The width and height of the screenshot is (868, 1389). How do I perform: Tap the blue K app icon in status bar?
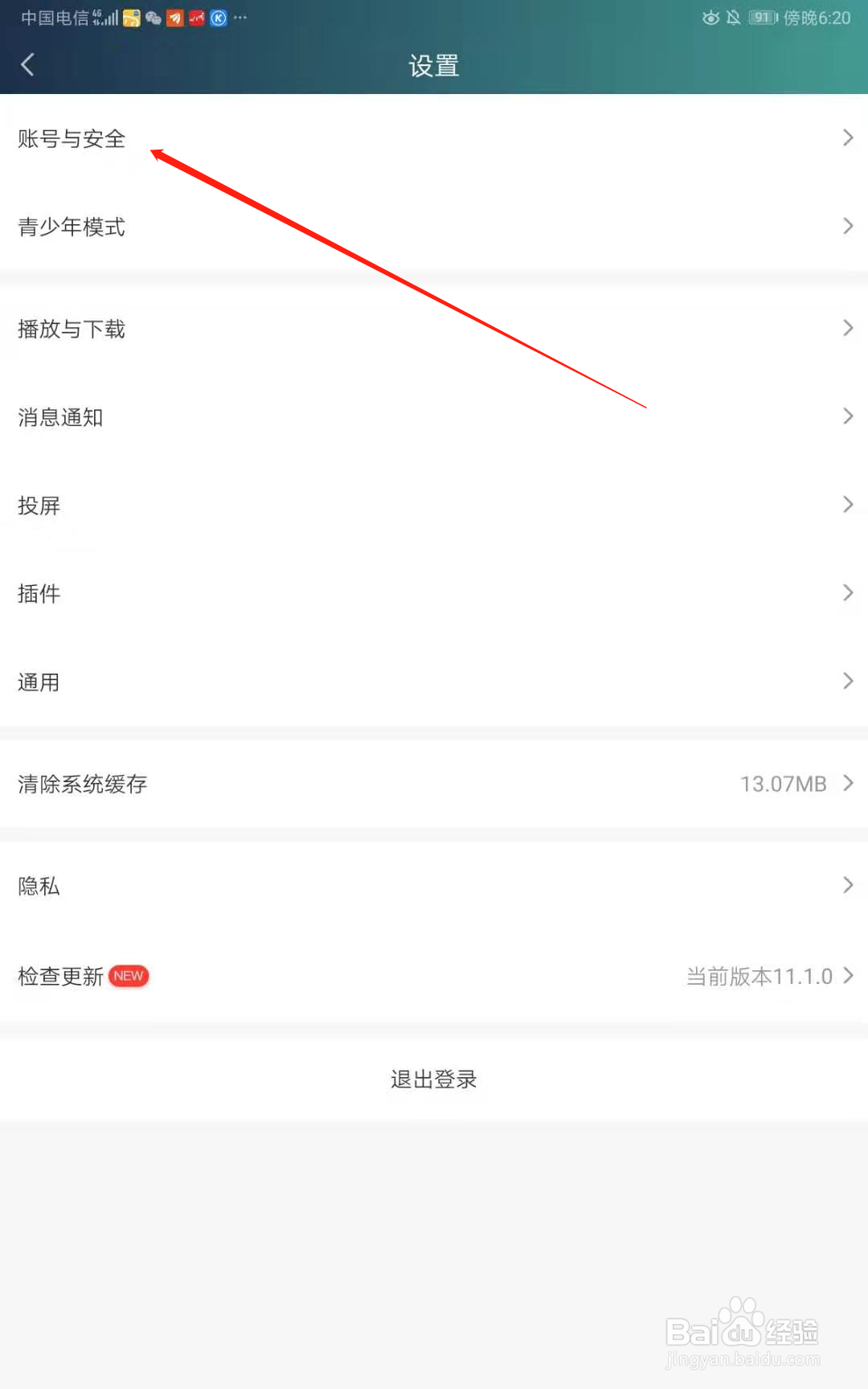click(x=218, y=18)
